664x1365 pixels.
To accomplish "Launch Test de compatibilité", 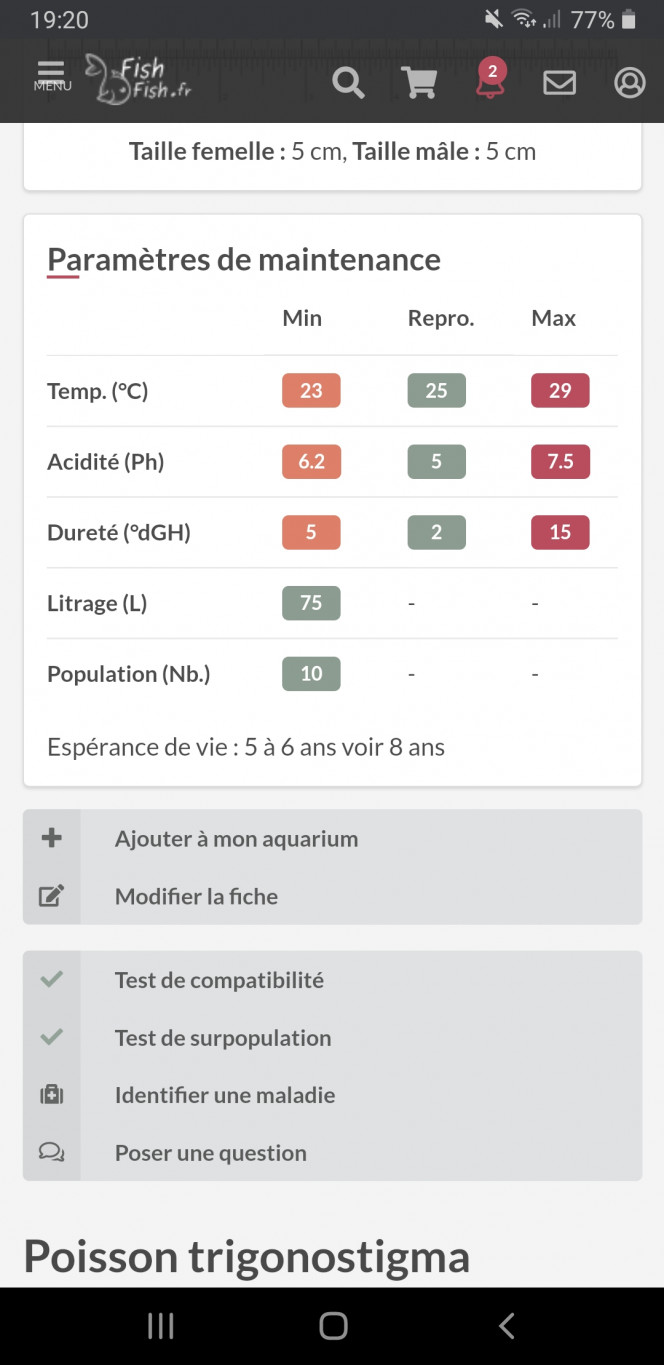I will 332,980.
